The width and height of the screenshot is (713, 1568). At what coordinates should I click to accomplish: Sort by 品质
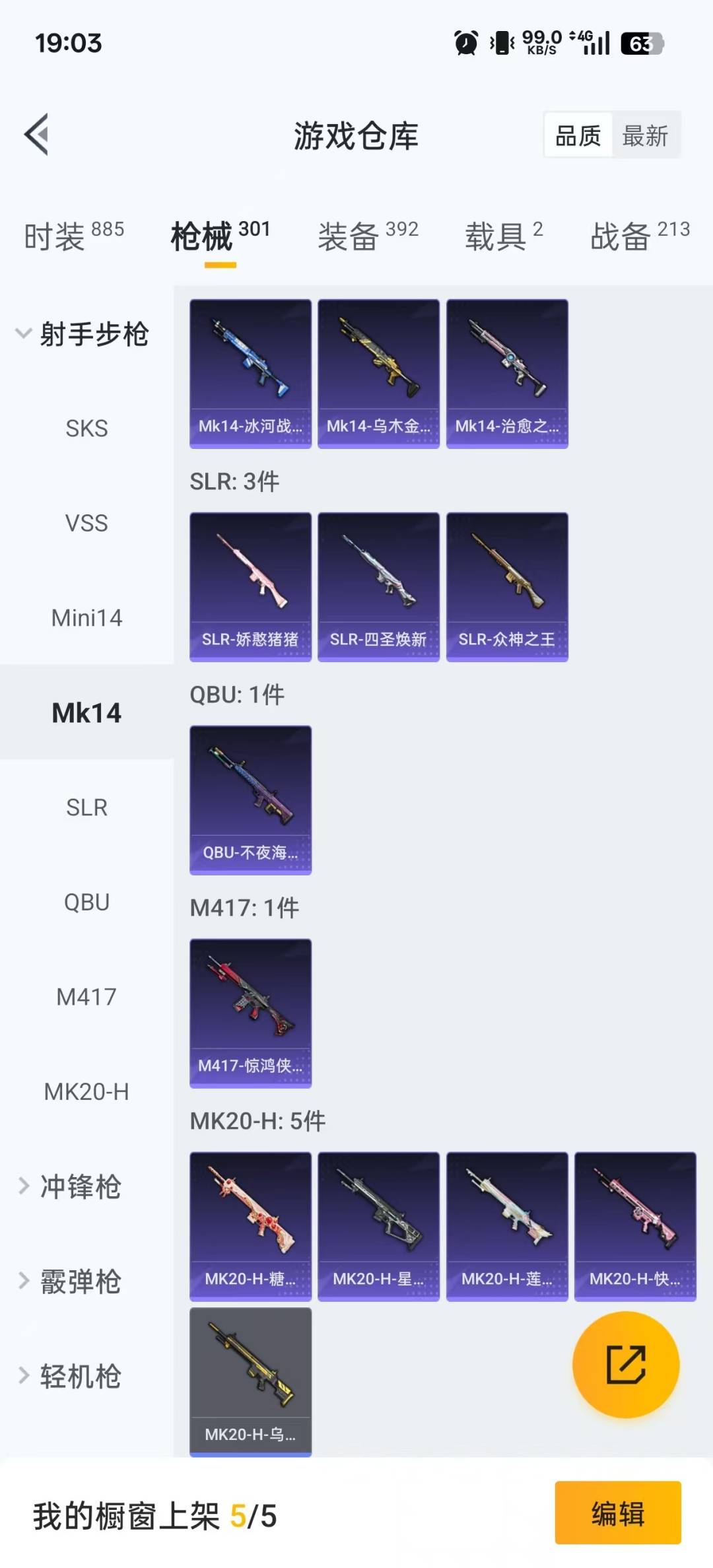tap(578, 136)
